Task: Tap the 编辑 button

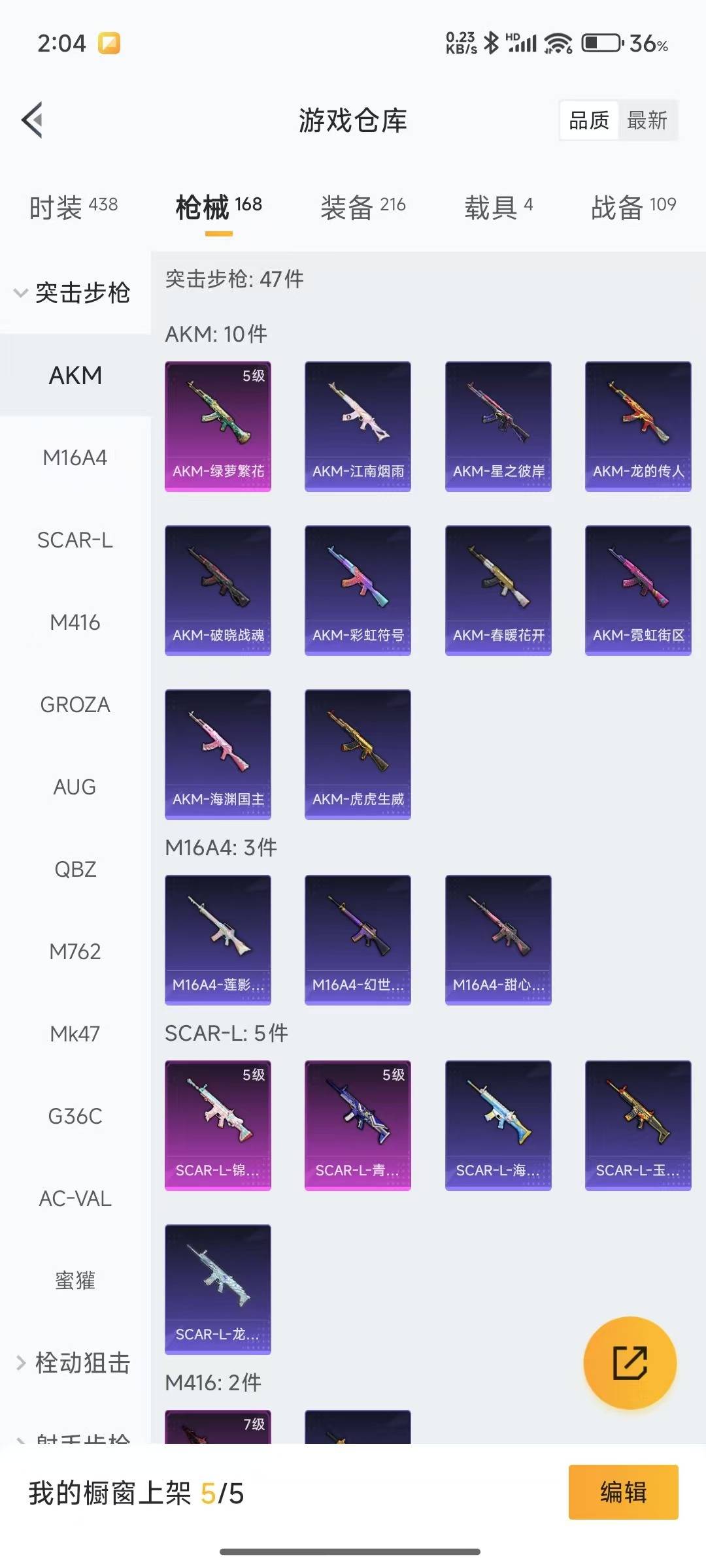Action: [x=623, y=1492]
